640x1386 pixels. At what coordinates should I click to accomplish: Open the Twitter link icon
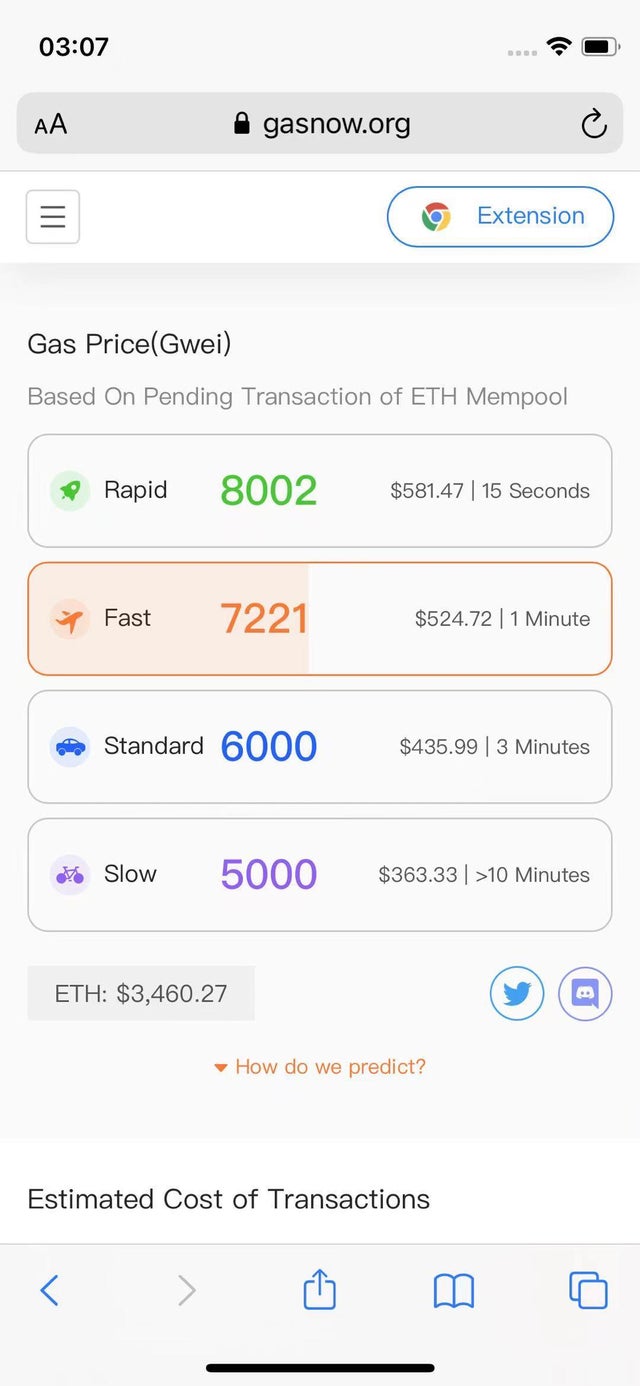coord(517,994)
